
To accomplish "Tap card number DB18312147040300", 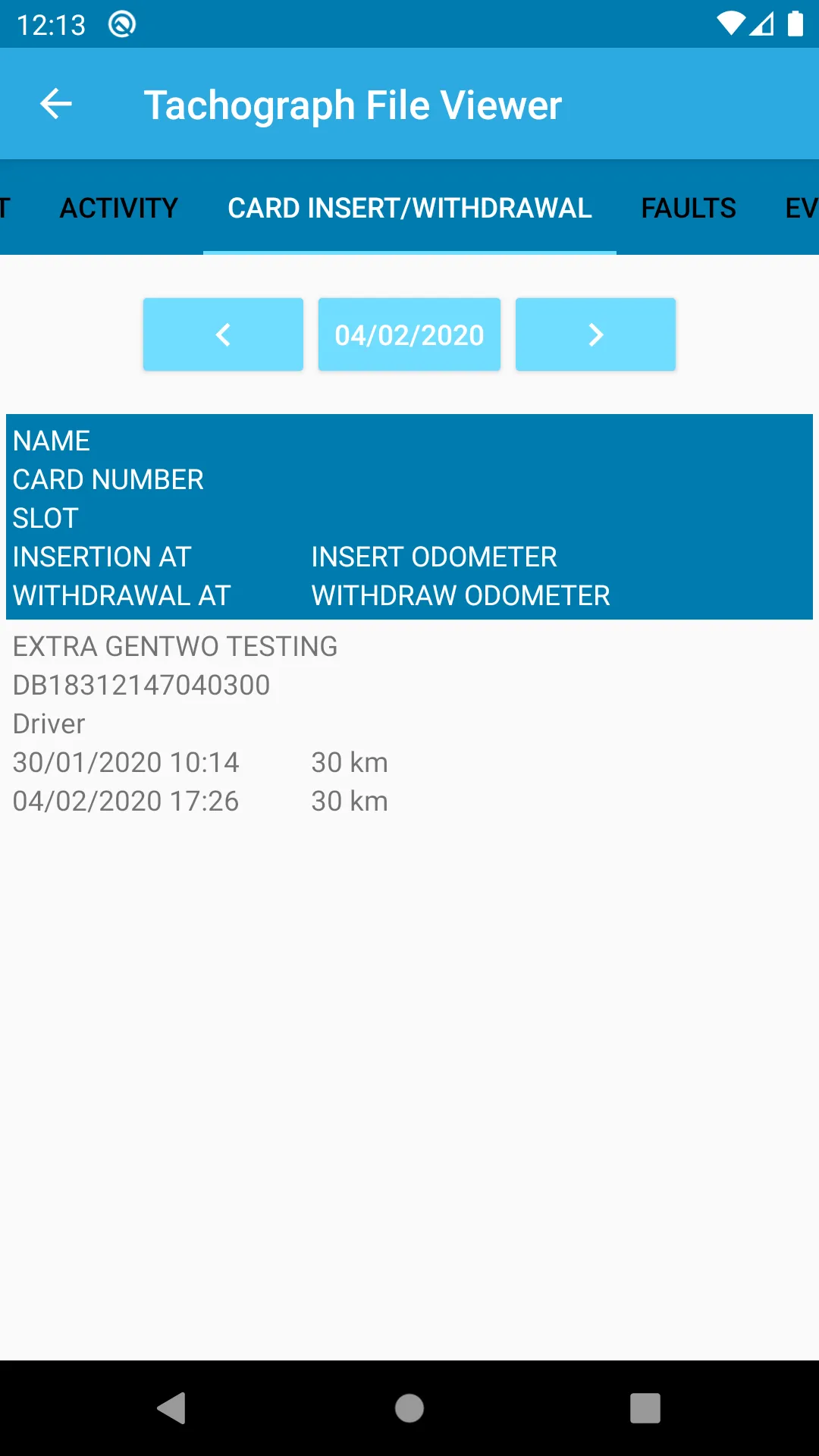I will tap(141, 685).
